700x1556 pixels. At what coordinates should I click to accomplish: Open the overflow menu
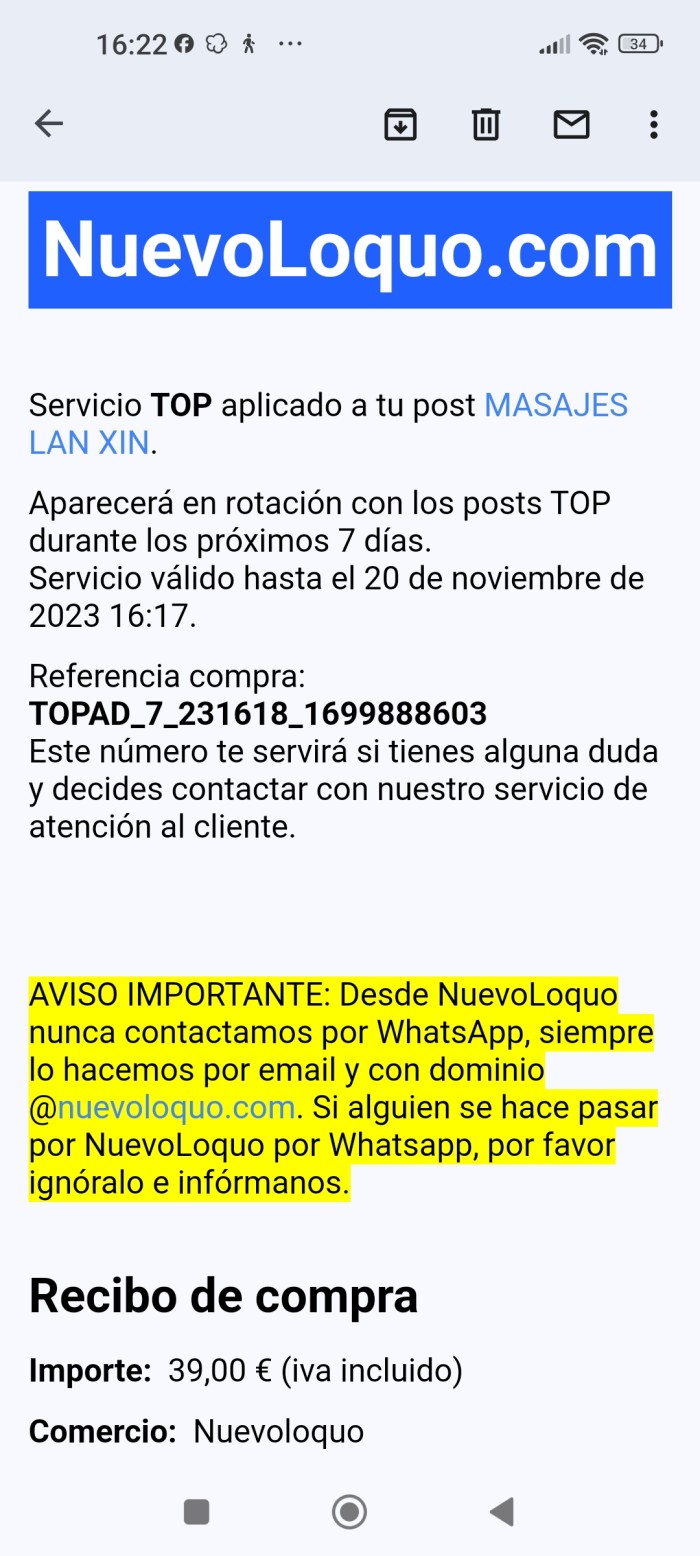653,124
